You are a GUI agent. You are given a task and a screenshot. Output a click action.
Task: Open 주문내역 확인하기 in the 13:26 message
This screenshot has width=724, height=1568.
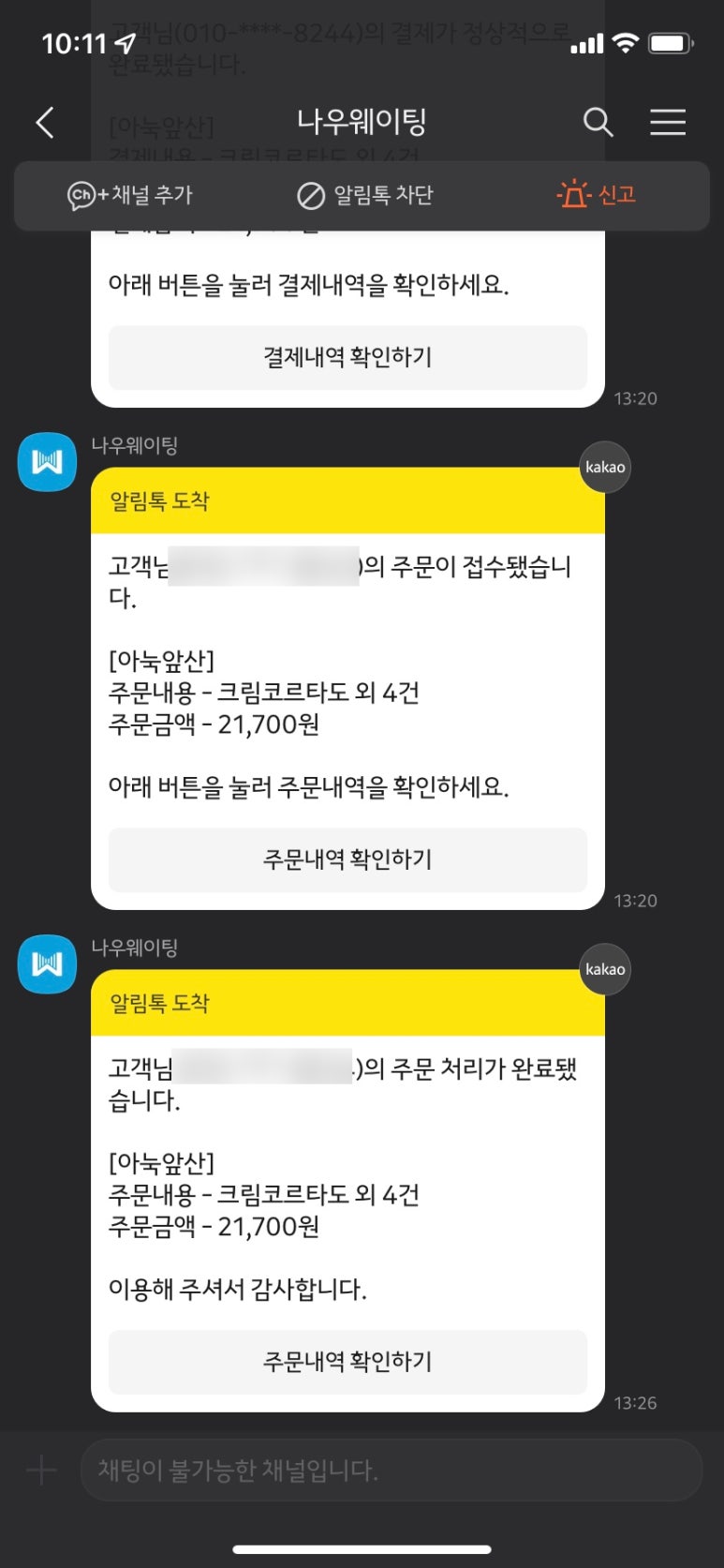point(347,1362)
